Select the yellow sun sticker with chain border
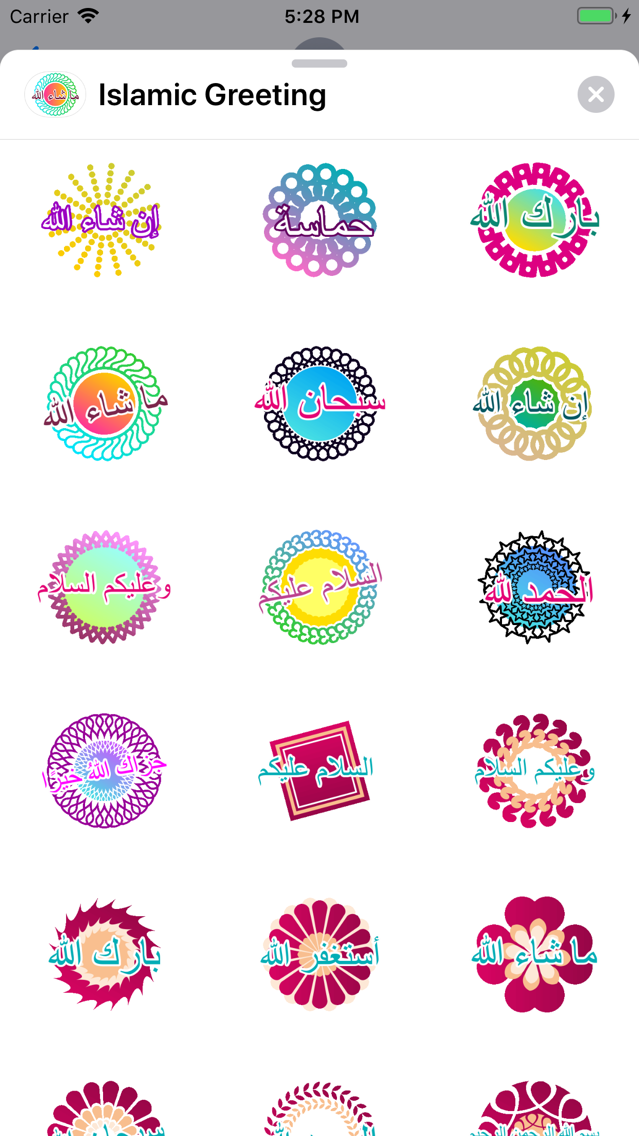Viewport: 639px width, 1136px height. pos(320,587)
